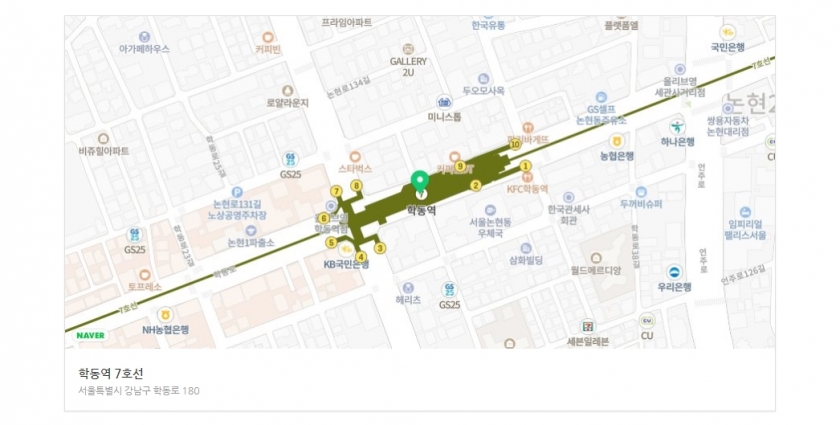Open the 학동역 7호선 place details

point(112,372)
